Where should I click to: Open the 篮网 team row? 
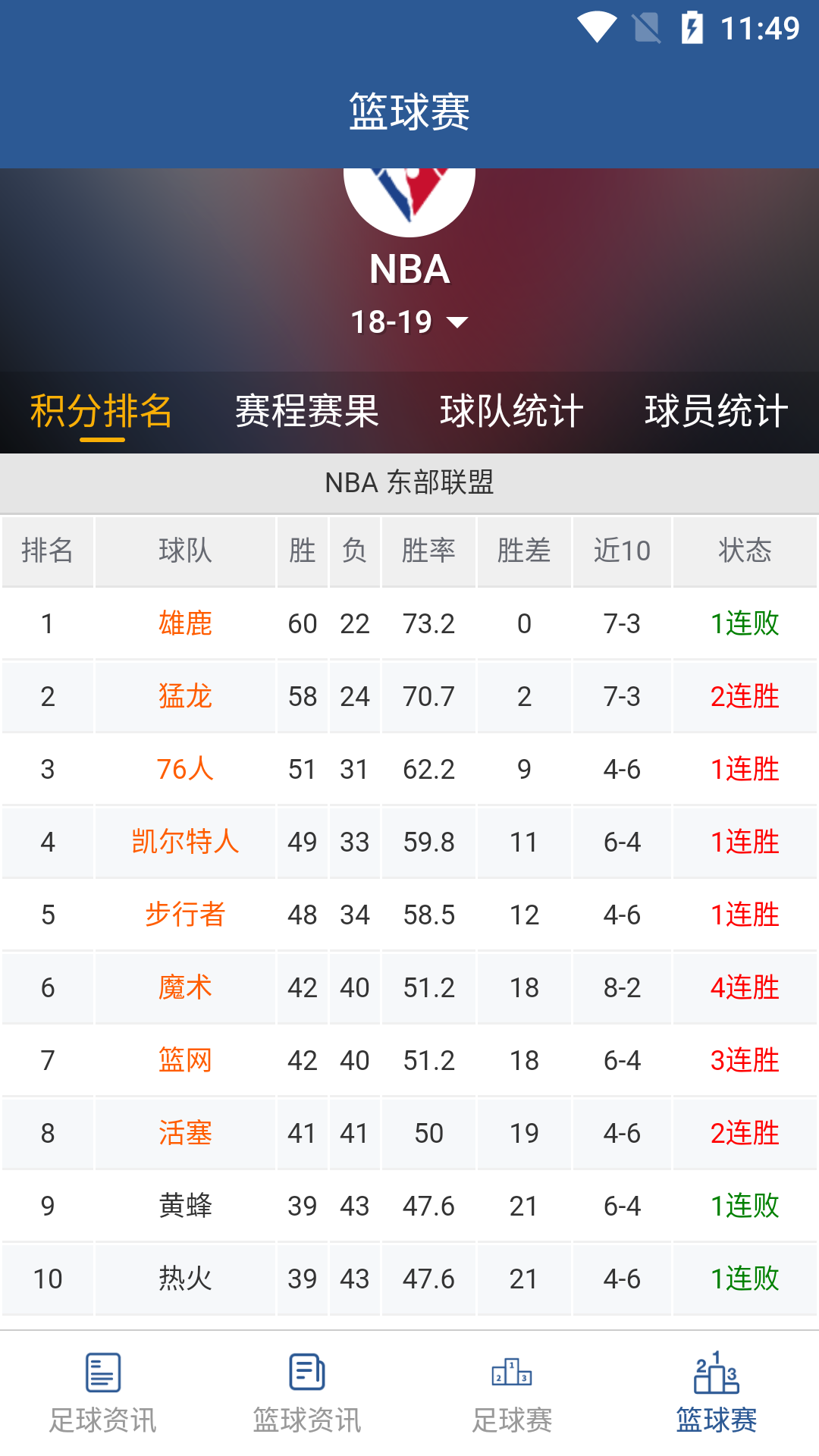tap(409, 1060)
